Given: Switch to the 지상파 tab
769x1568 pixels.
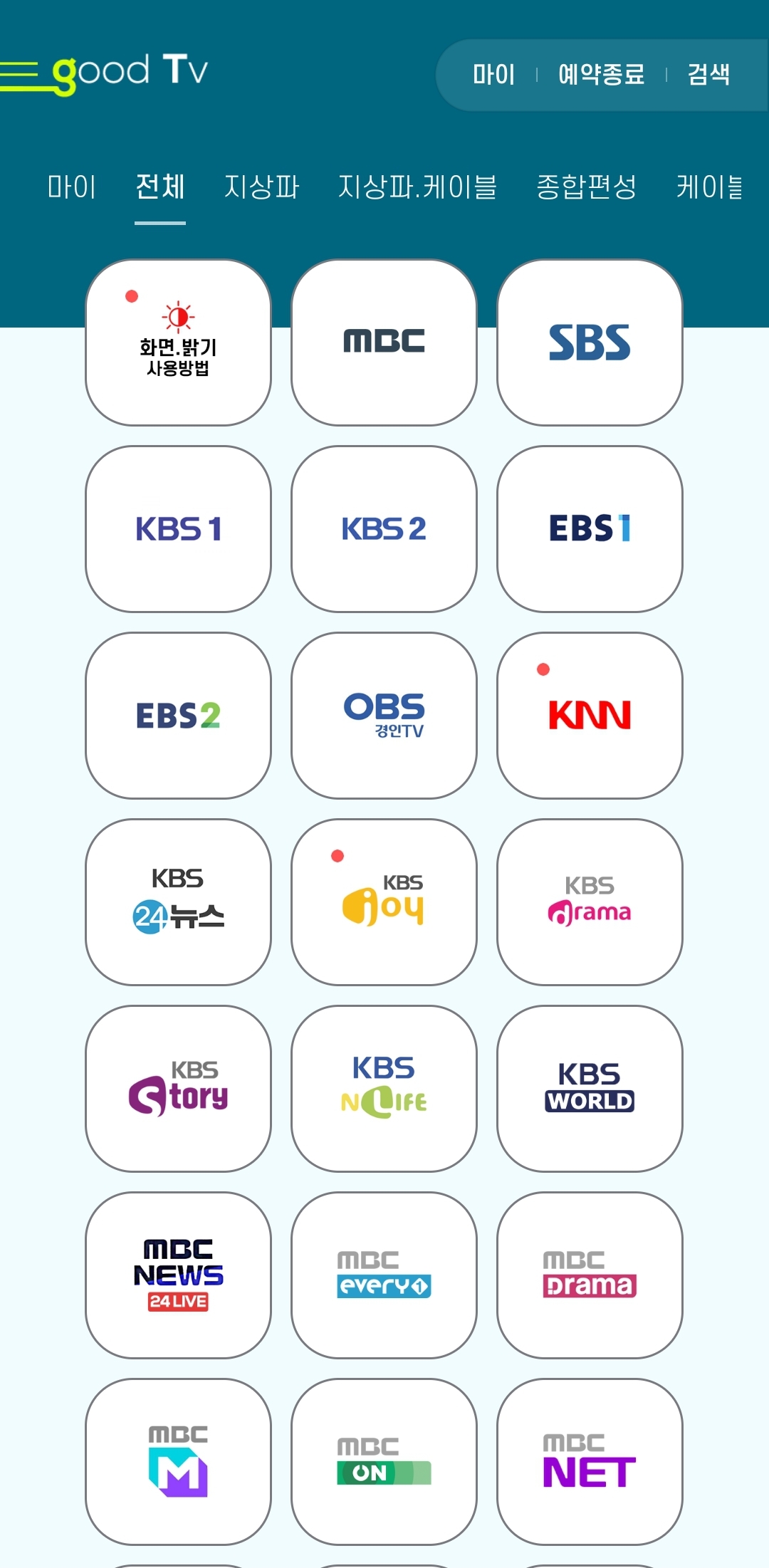Looking at the screenshot, I should coord(262,187).
